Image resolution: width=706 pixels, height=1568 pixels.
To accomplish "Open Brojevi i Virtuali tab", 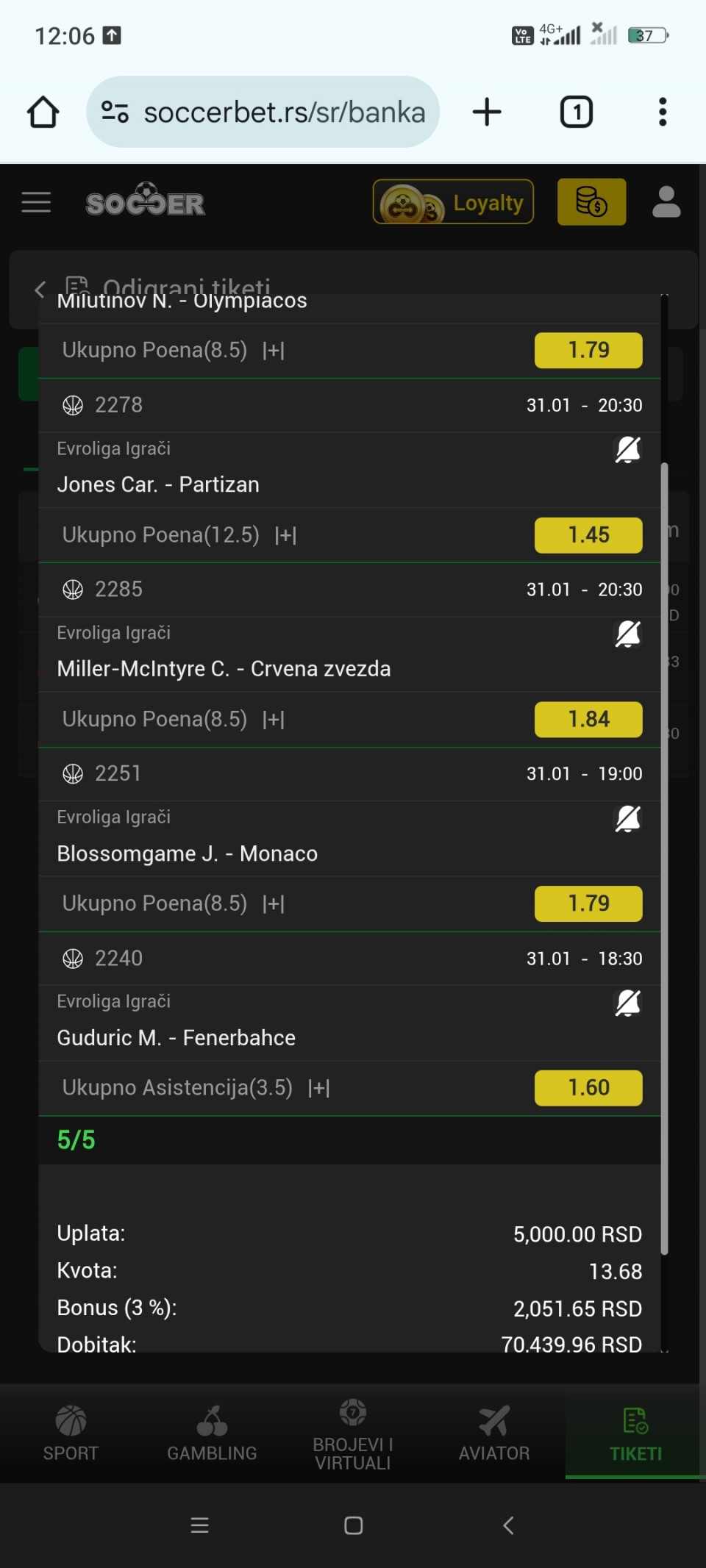I will click(x=353, y=1433).
